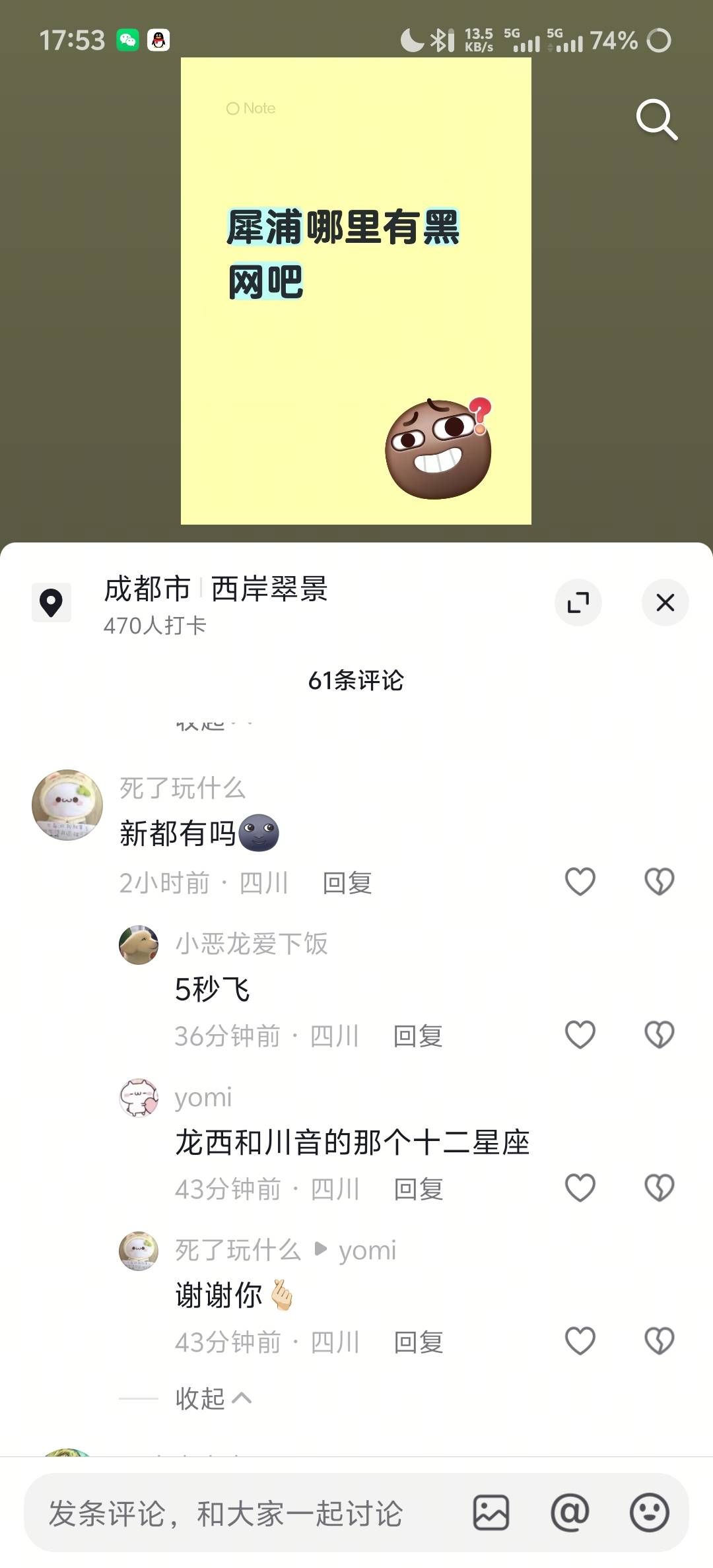Like yomi's comment about 十二星座
713x1568 pixels.
click(580, 1188)
